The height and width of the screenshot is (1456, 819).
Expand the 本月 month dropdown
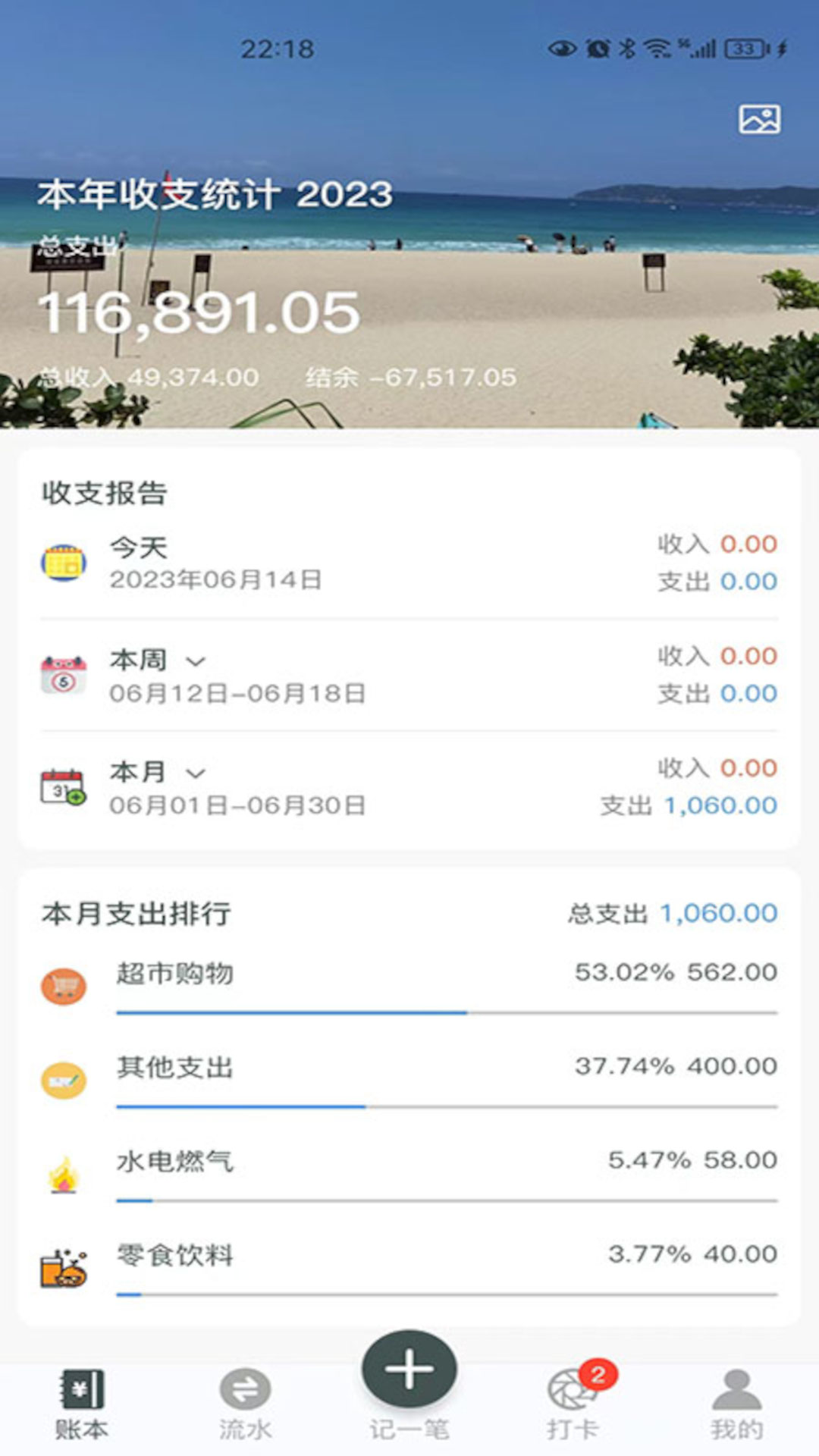click(195, 773)
